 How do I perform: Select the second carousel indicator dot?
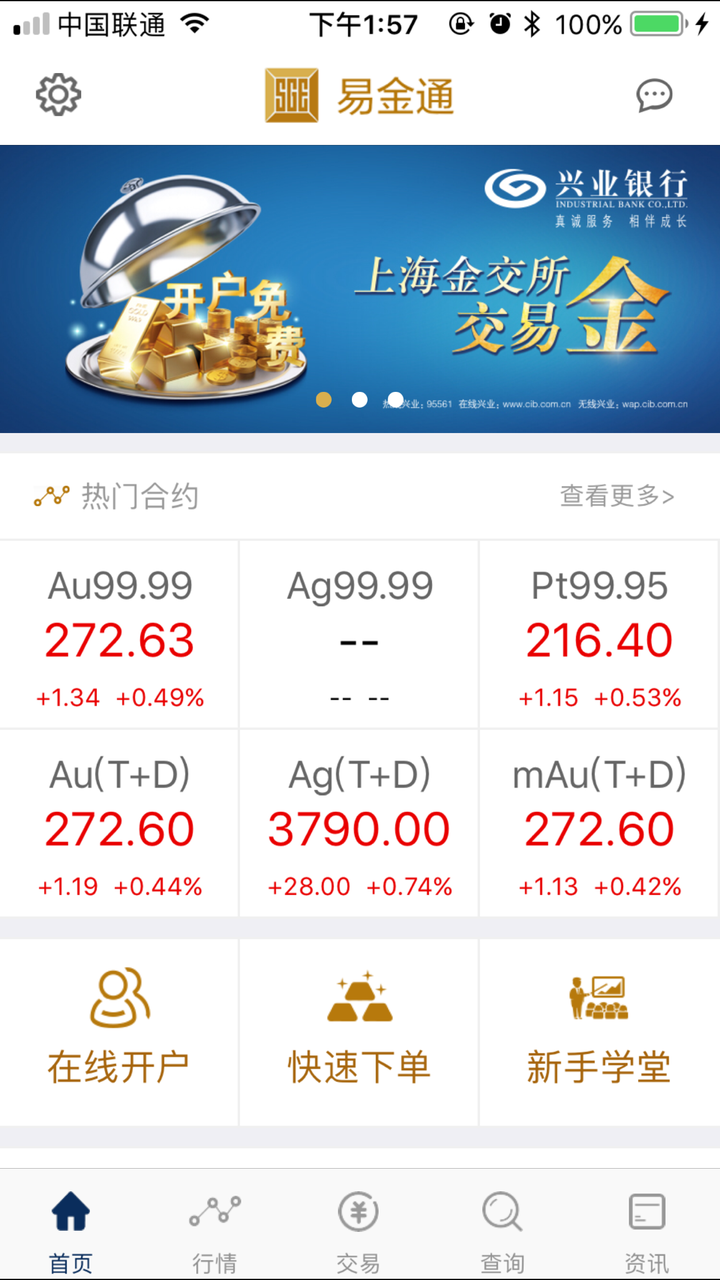(360, 399)
